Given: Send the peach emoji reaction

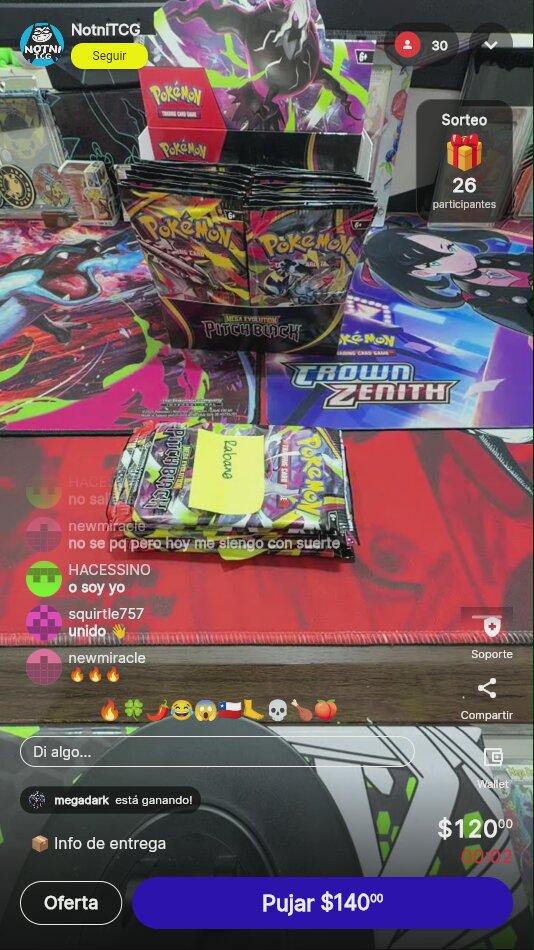Looking at the screenshot, I should [325, 711].
